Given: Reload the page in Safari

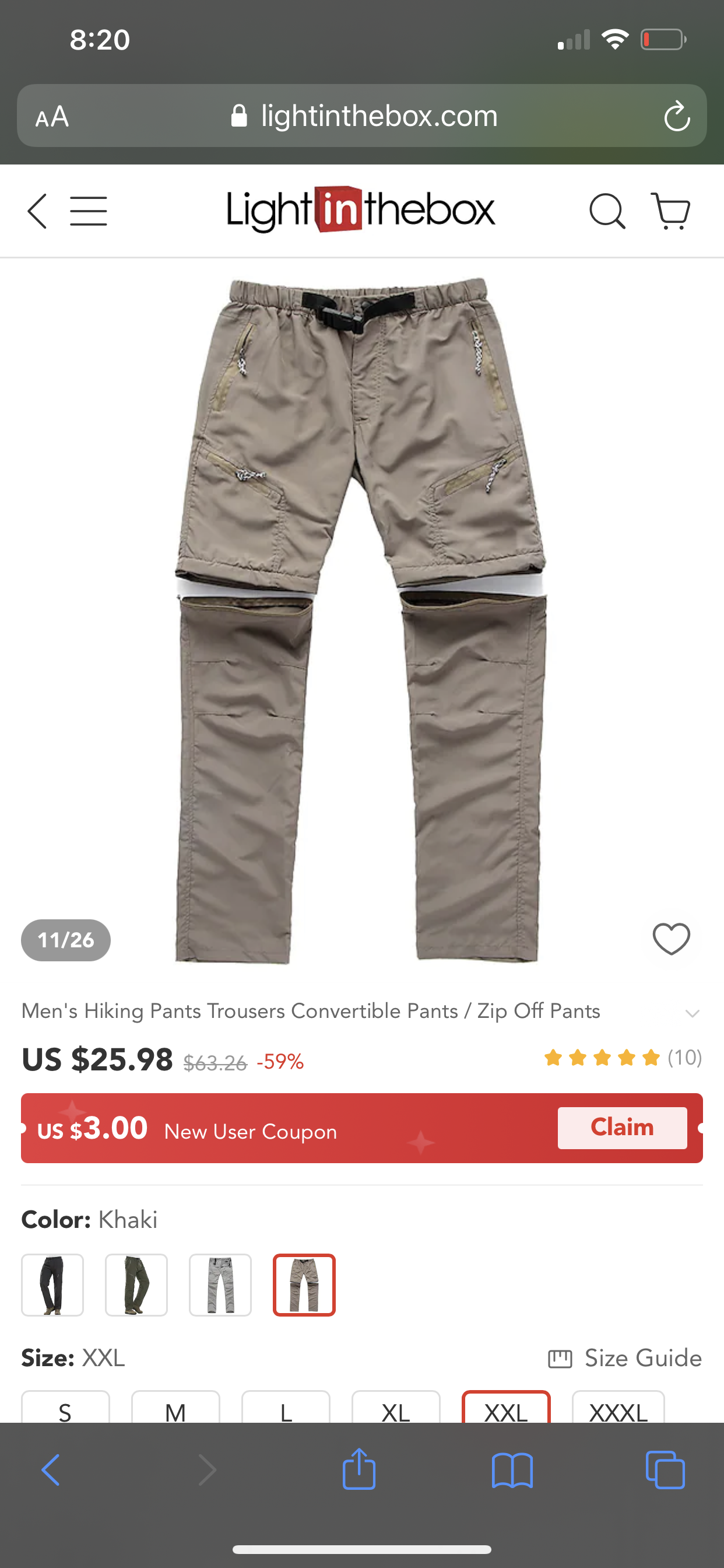Looking at the screenshot, I should [677, 116].
